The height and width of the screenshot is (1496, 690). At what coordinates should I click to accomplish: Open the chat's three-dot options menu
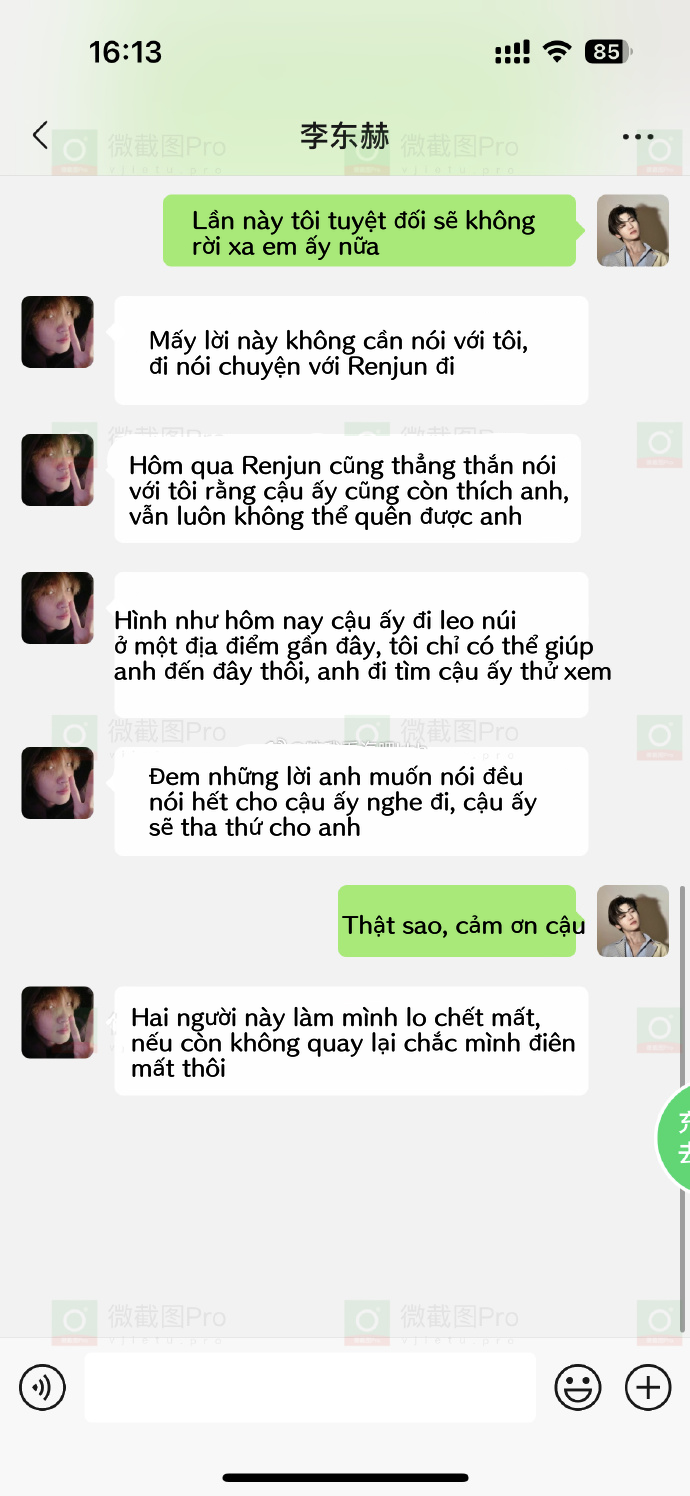coord(637,137)
